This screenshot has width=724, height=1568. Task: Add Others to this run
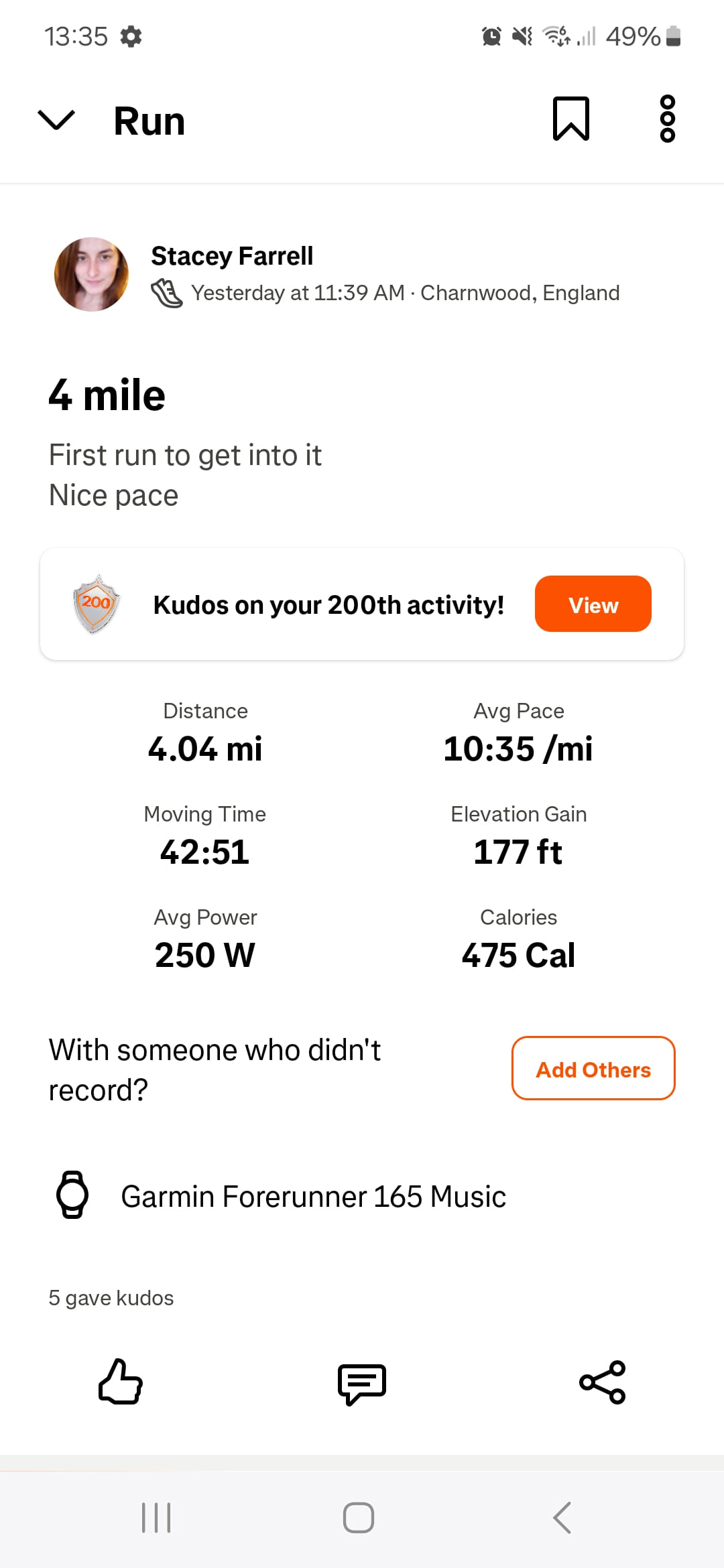point(593,1069)
